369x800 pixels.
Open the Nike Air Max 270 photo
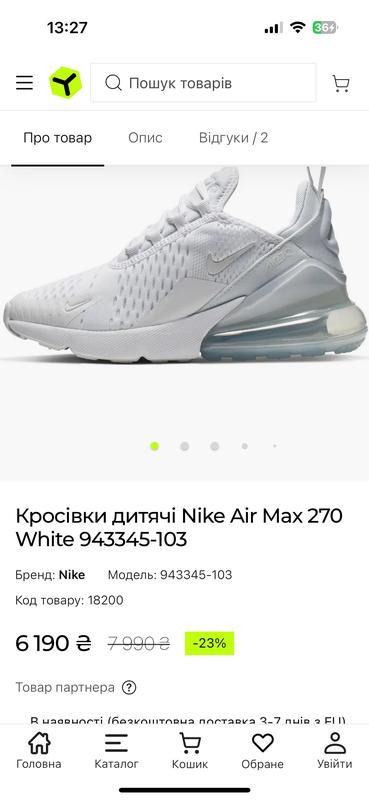[184, 265]
